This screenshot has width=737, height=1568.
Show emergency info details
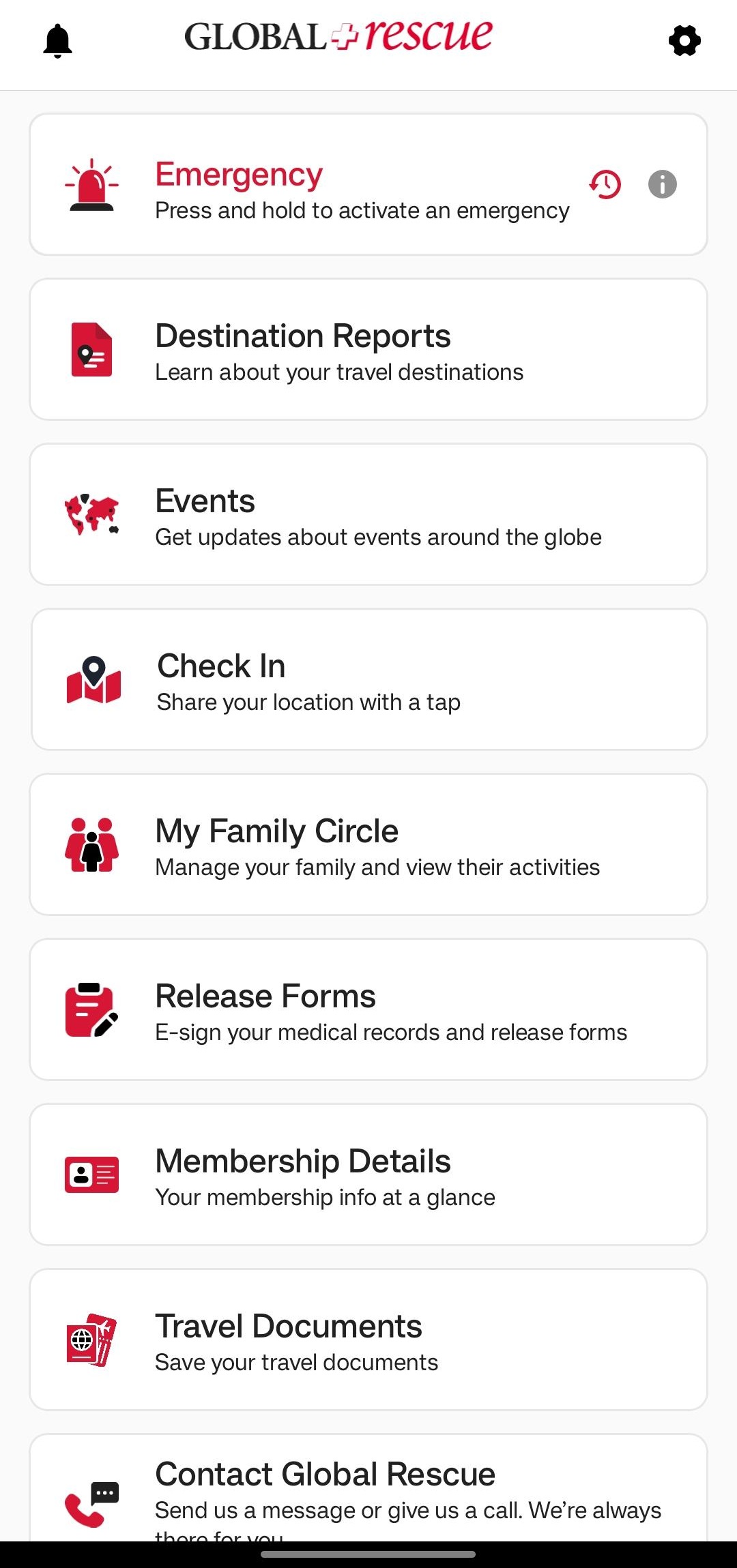coord(662,184)
